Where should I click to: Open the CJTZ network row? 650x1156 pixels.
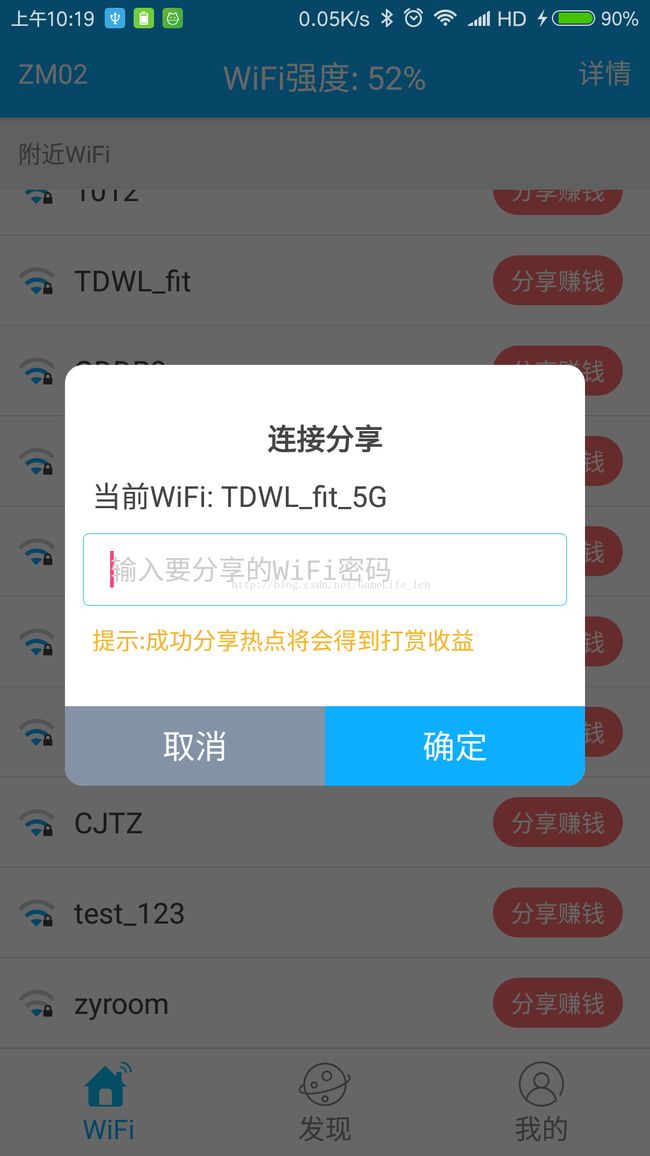pos(325,822)
